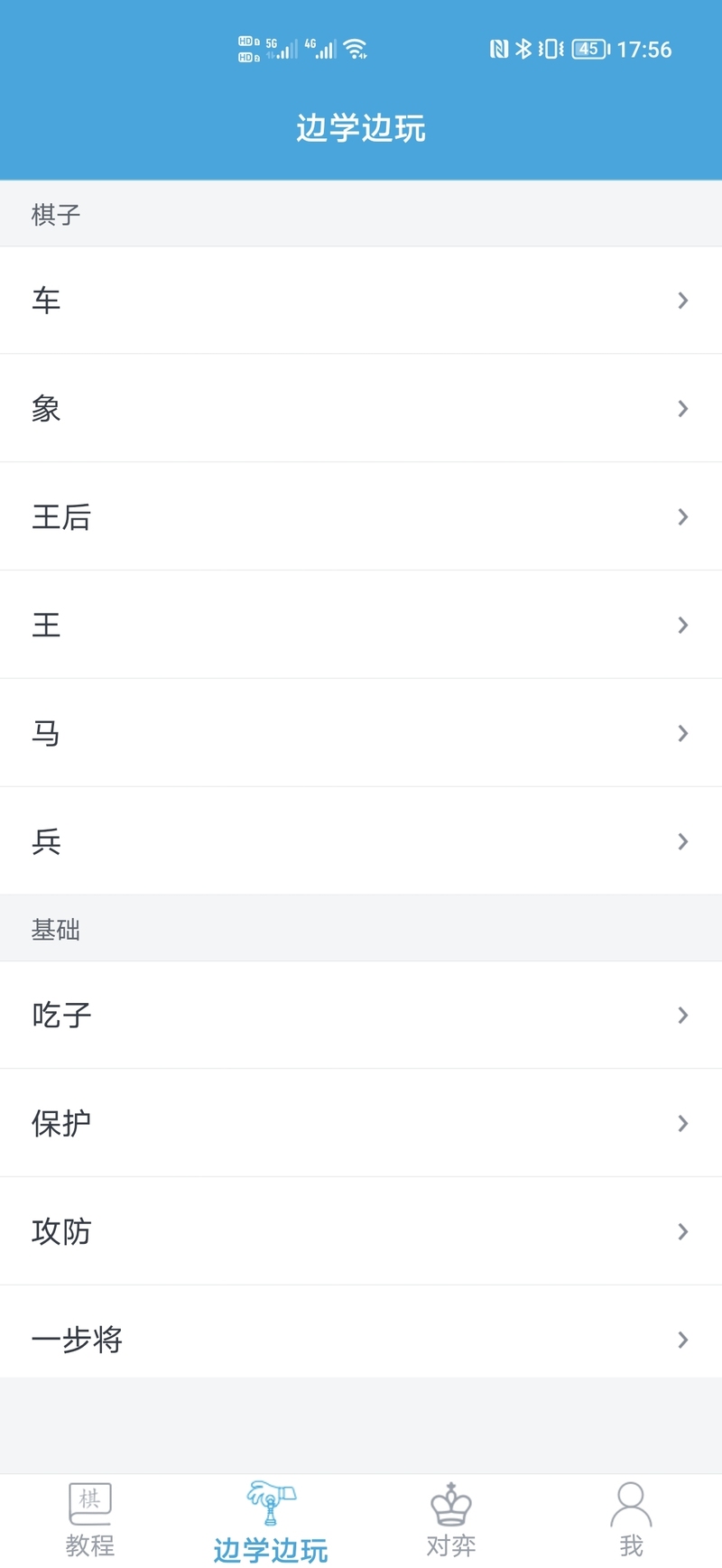Select the 保护 lesson

[361, 1123]
